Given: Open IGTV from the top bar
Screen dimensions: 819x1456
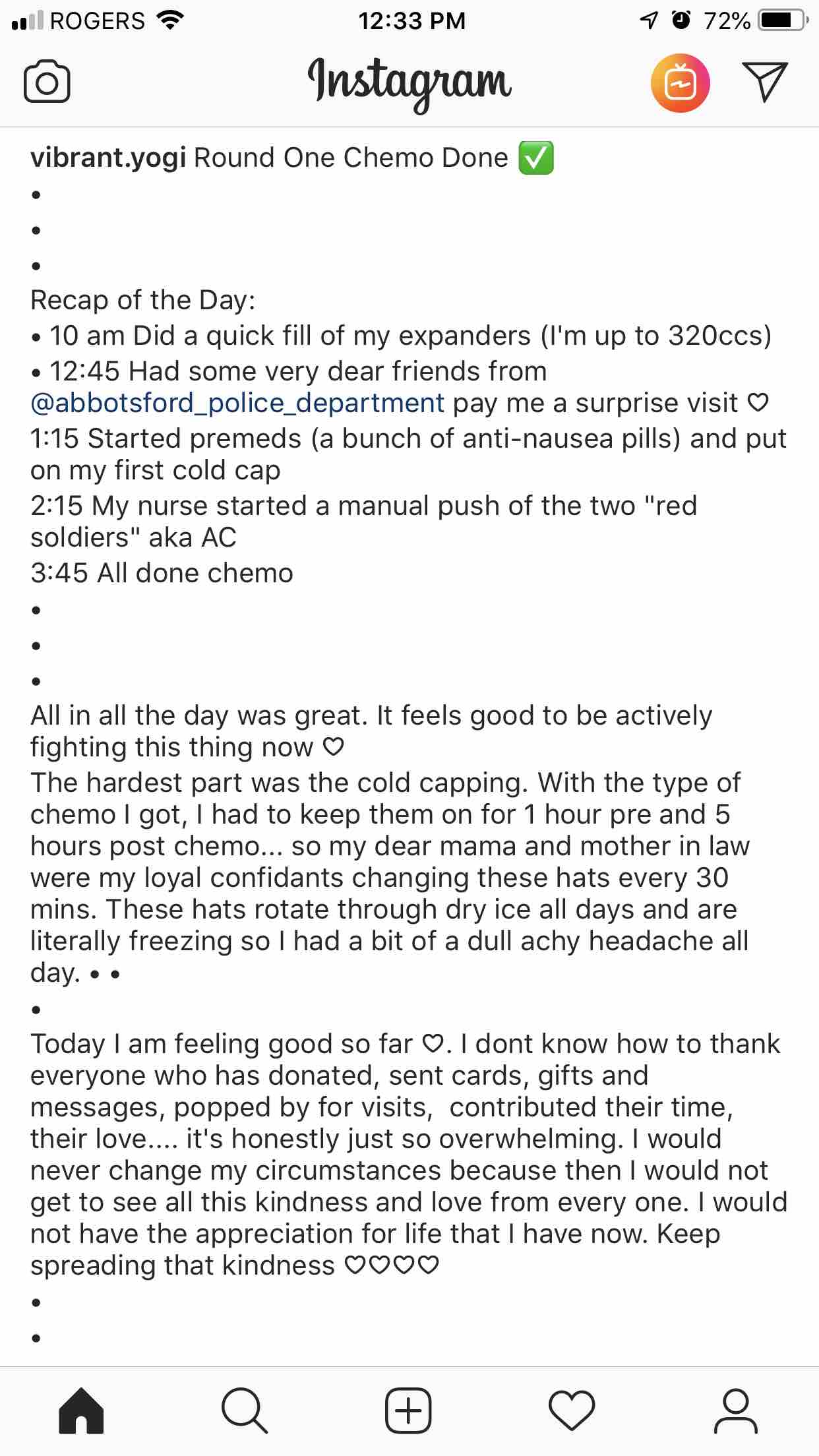Looking at the screenshot, I should (x=680, y=82).
